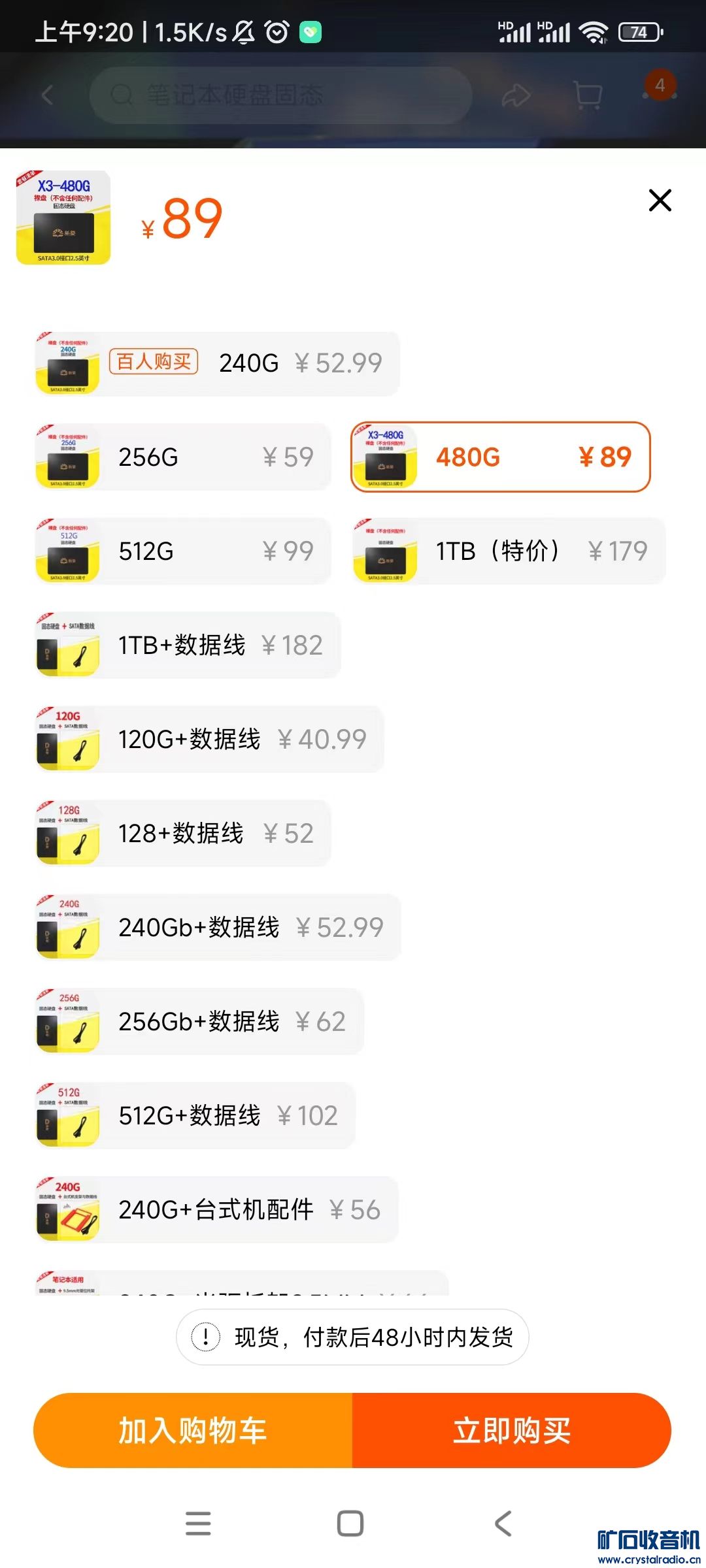This screenshot has width=706, height=1568.
Task: Open the recent apps menu button
Action: (x=198, y=1524)
